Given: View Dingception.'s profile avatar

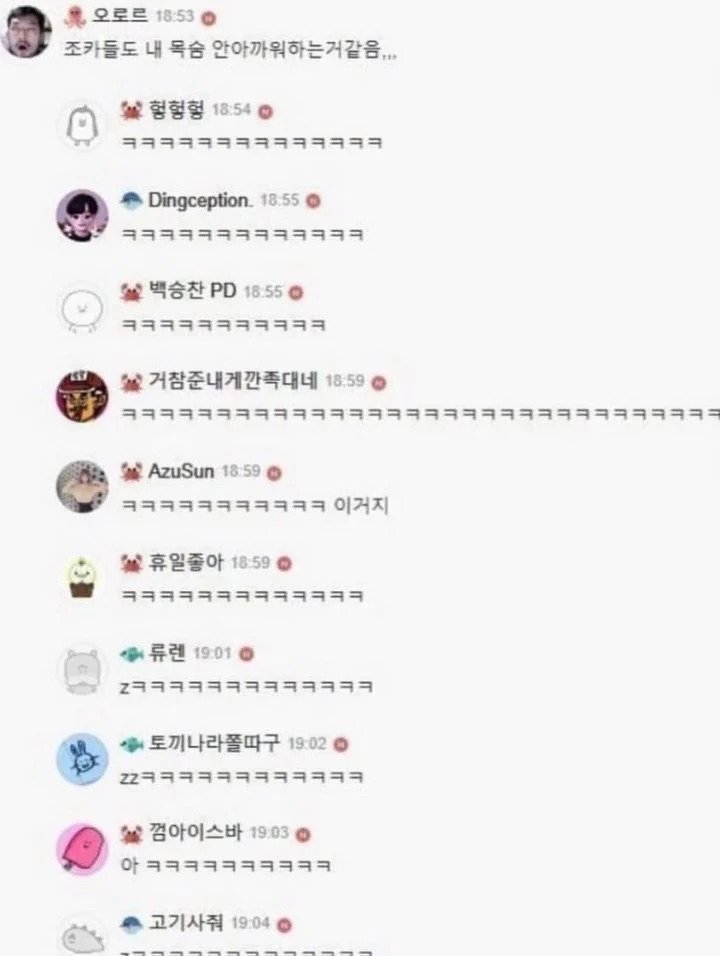Looking at the screenshot, I should tap(82, 216).
